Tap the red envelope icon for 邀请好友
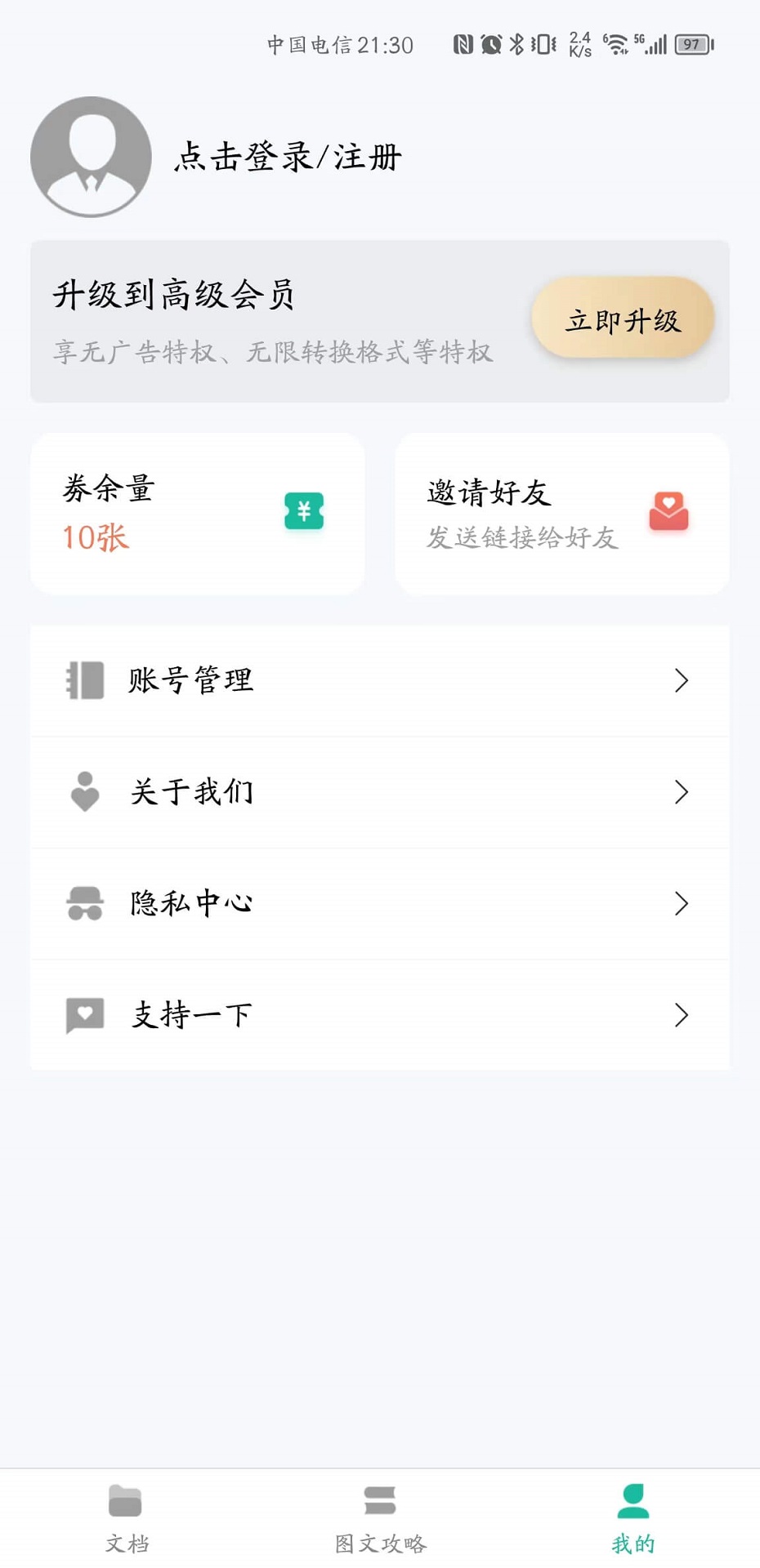The image size is (760, 1568). 668,512
